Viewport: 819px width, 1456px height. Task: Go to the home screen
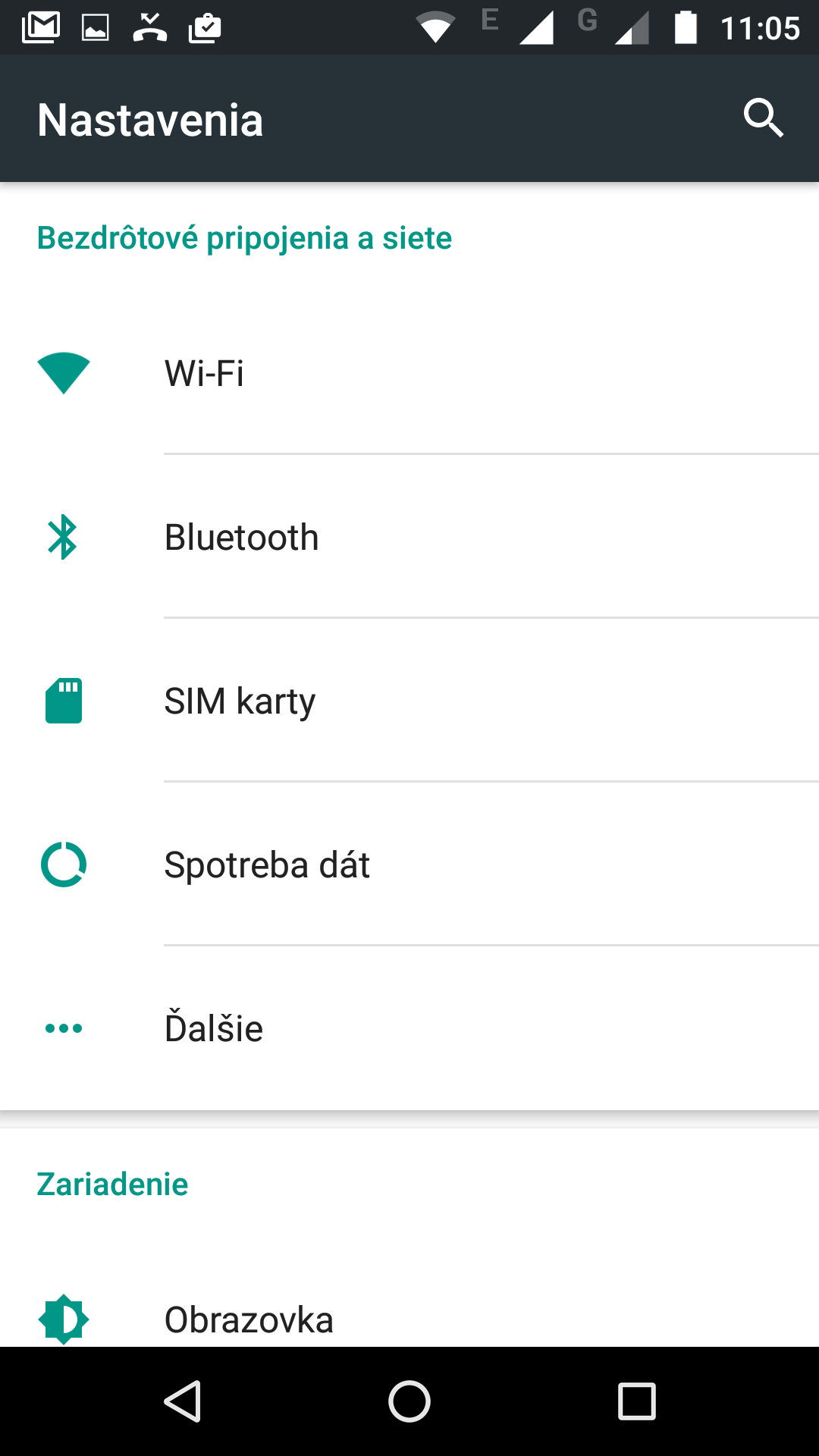[x=409, y=1401]
